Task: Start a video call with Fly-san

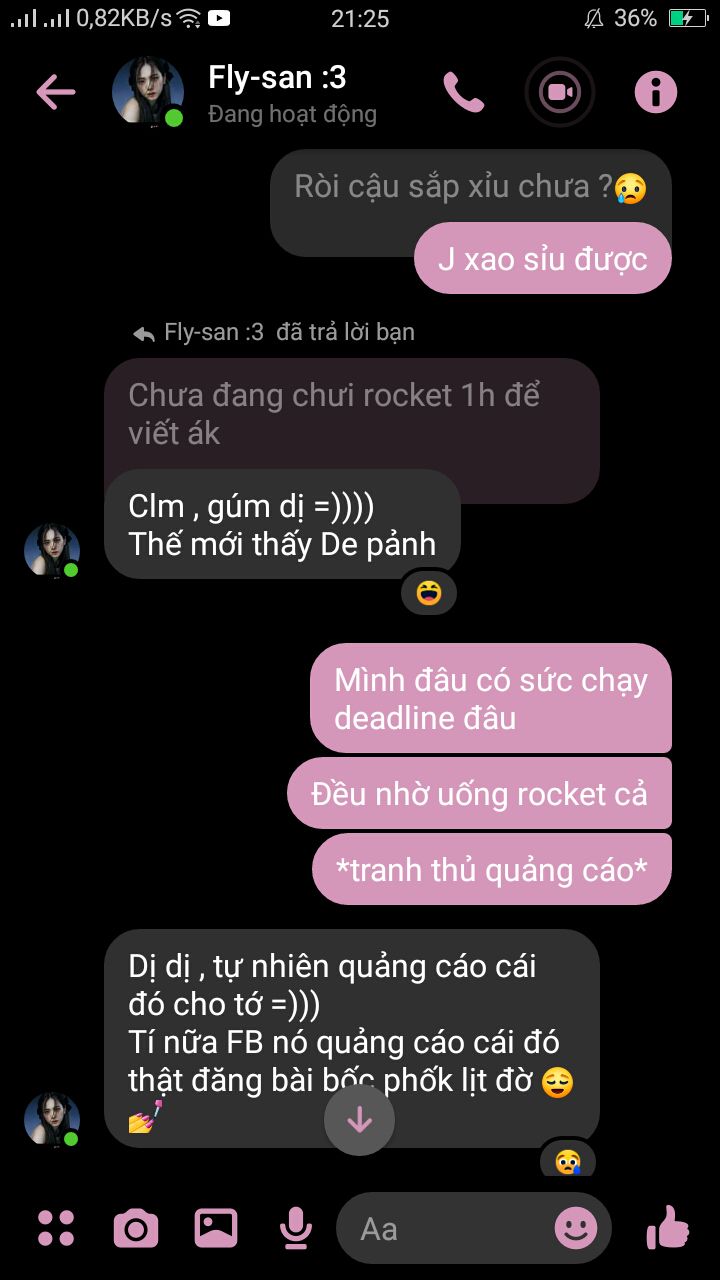Action: [x=559, y=93]
